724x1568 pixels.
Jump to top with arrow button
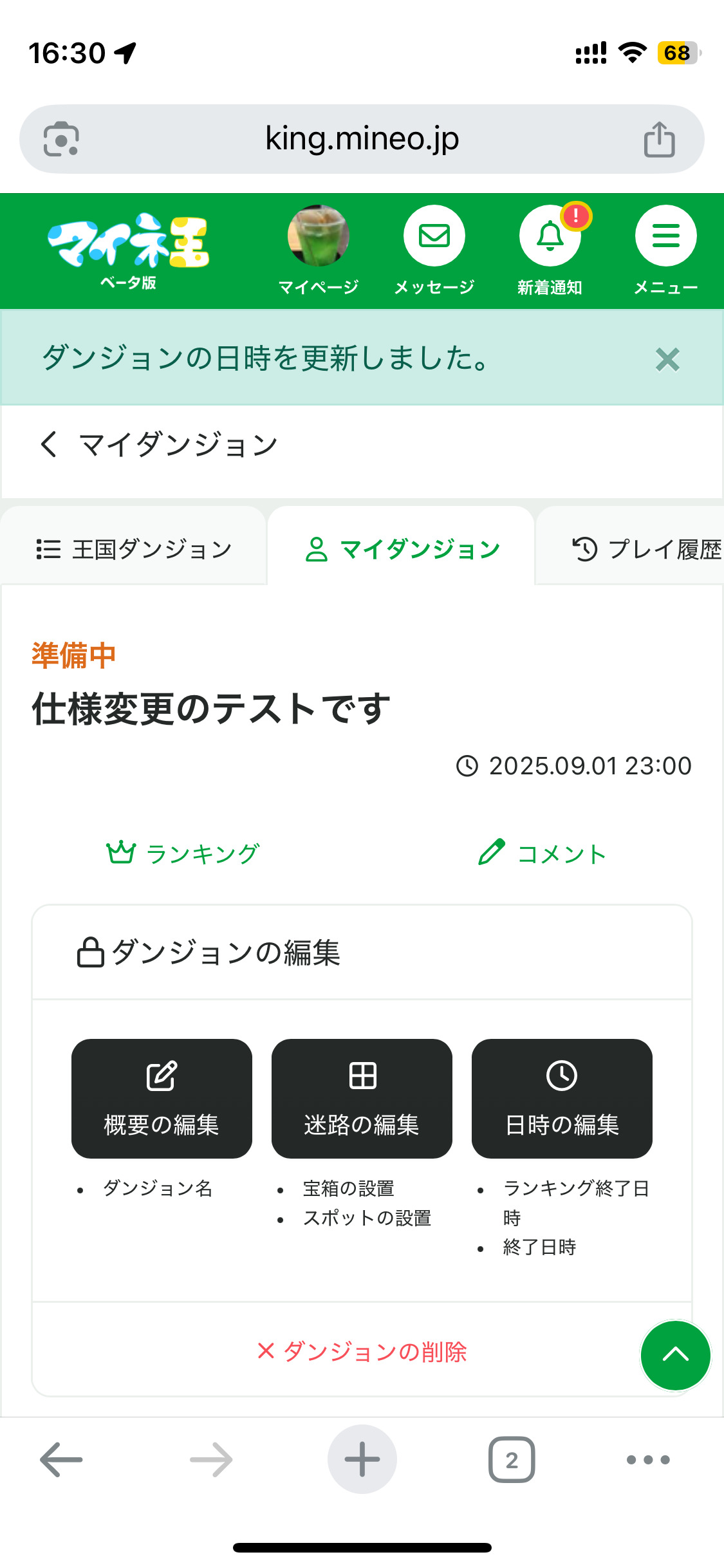[675, 1355]
